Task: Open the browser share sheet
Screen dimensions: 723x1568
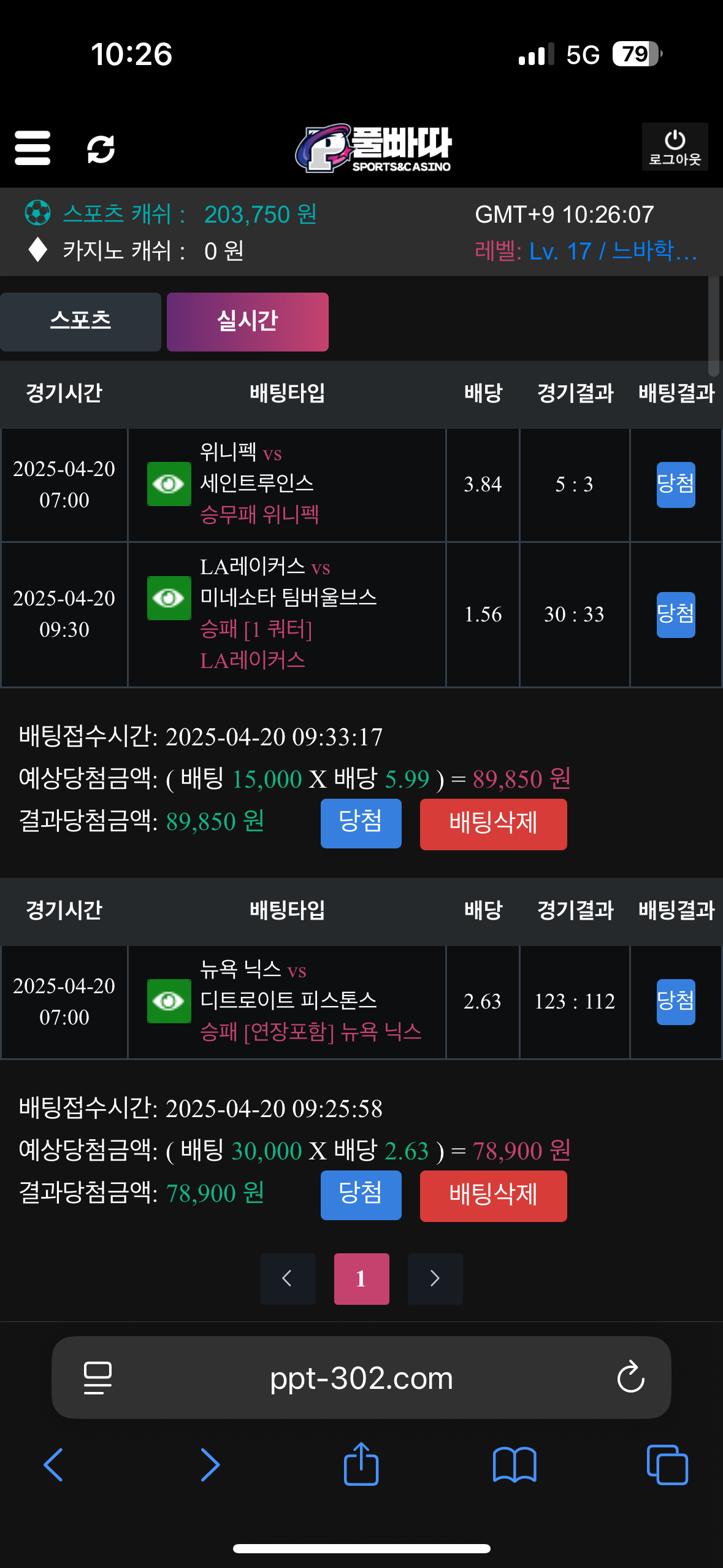Action: pos(361,1464)
